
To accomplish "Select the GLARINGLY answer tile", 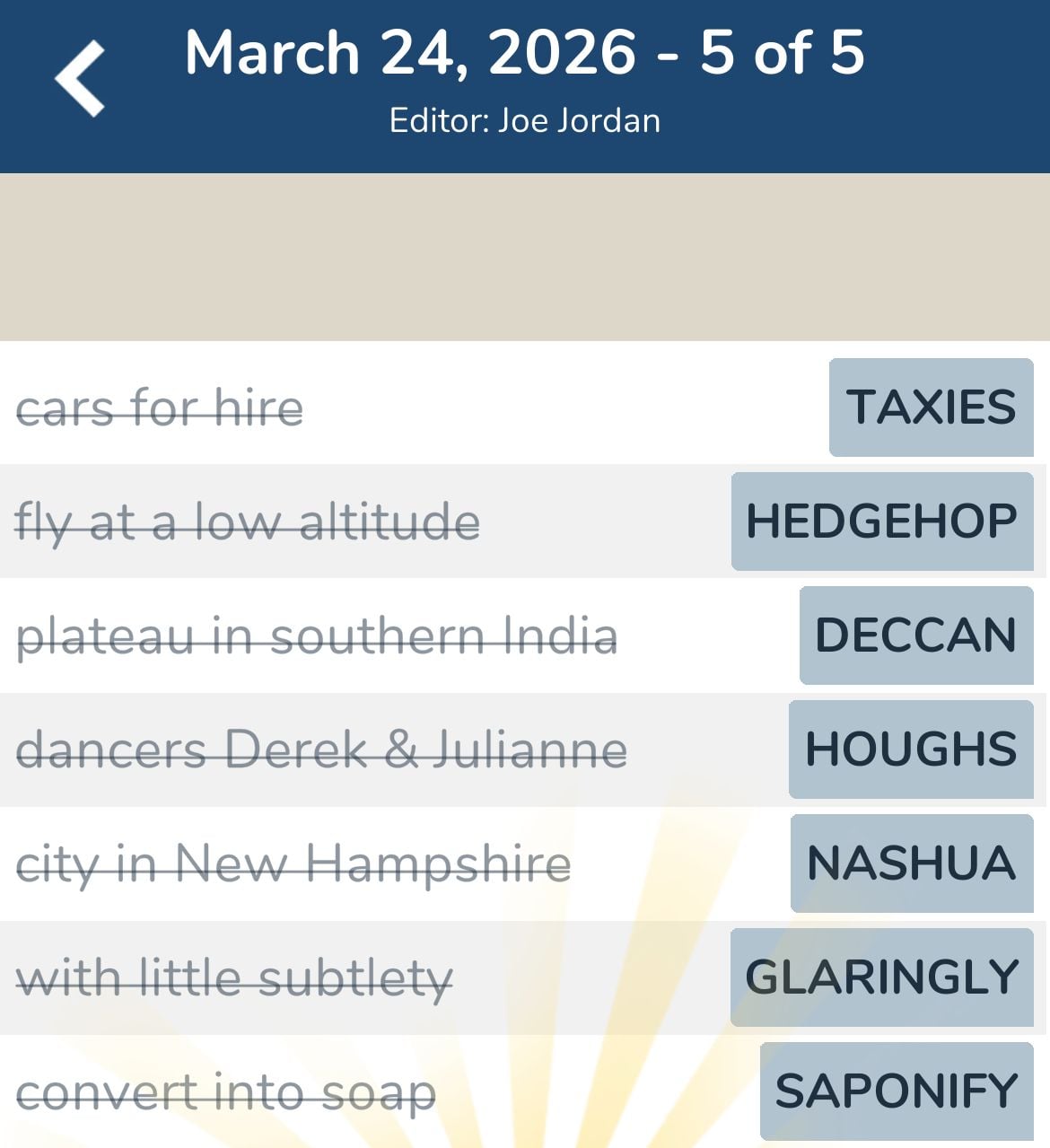I will pyautogui.click(x=881, y=977).
